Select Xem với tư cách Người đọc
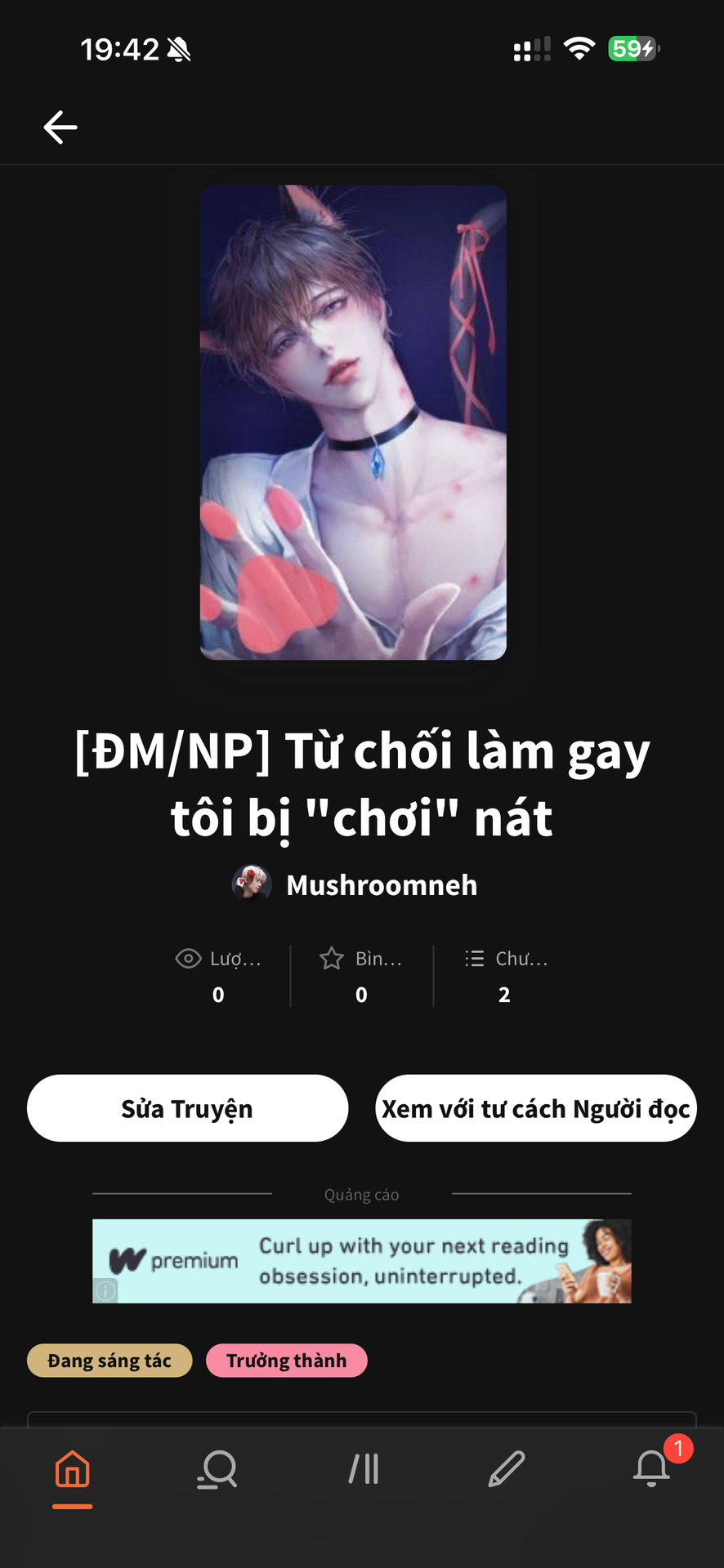 [x=536, y=1108]
